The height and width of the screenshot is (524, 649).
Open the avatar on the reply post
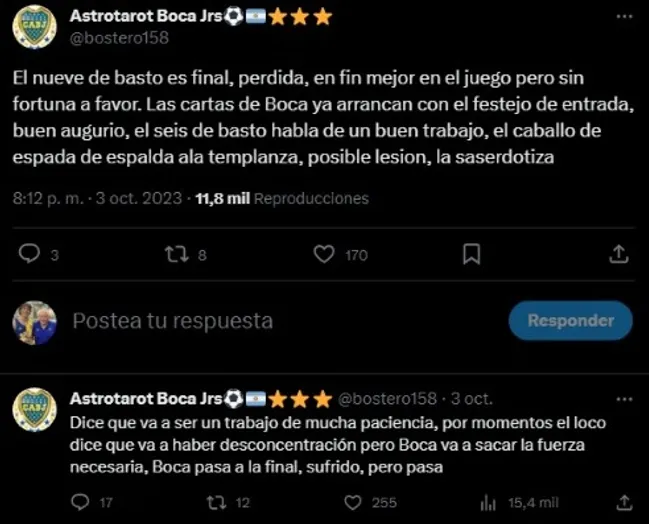(34, 410)
